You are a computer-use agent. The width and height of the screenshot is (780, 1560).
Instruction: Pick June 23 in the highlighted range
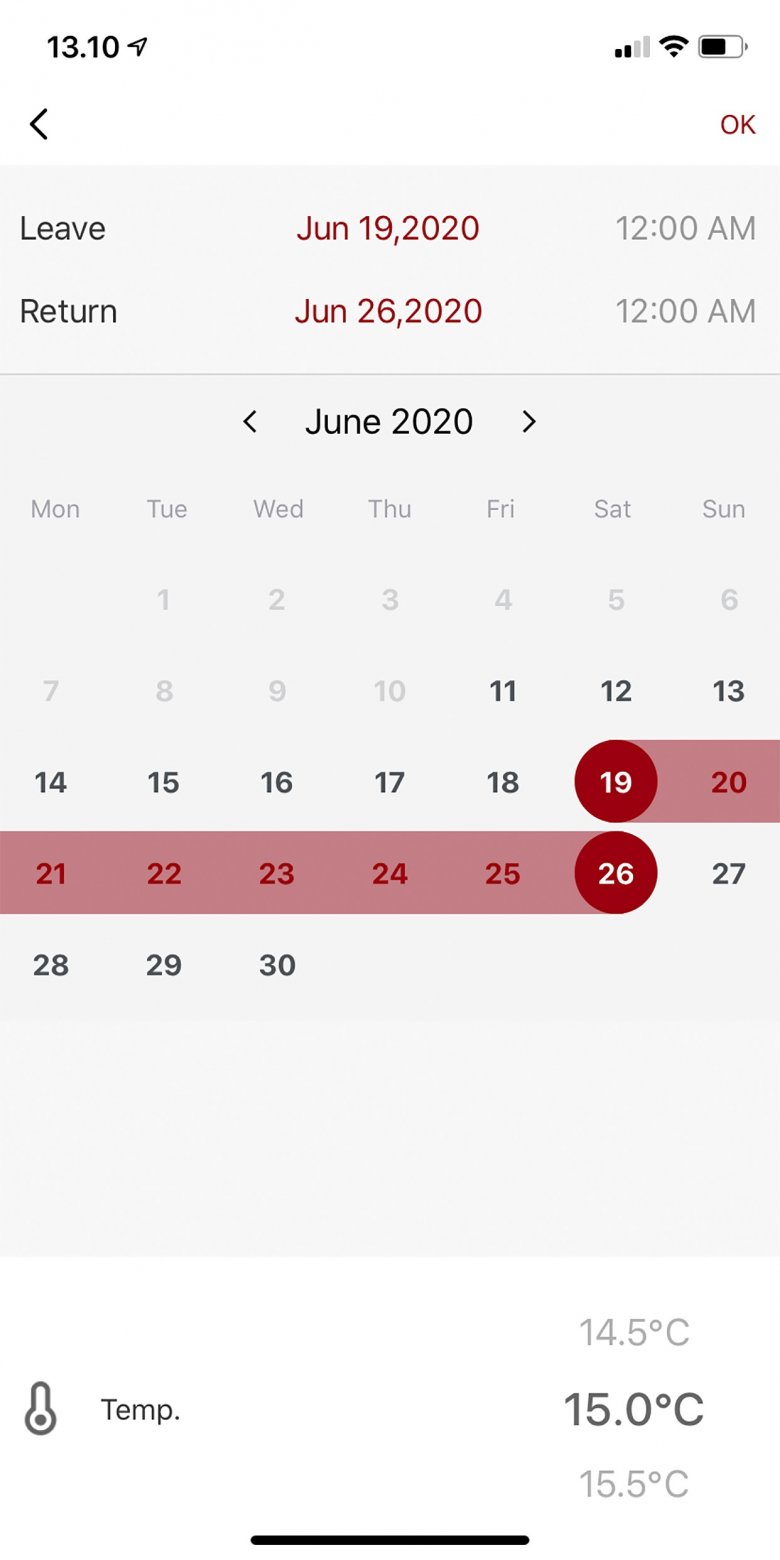coord(277,873)
